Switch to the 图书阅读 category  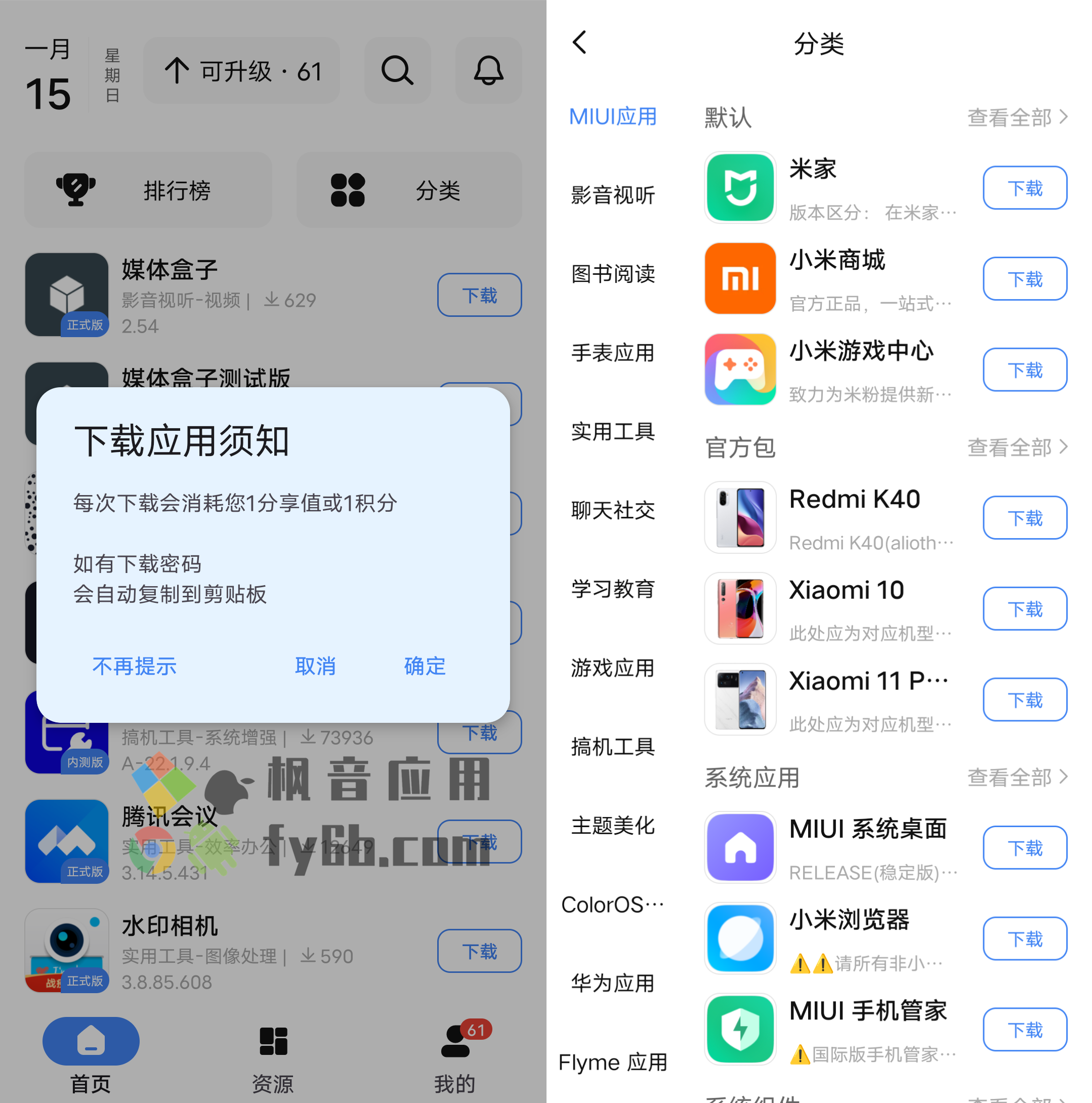612,274
